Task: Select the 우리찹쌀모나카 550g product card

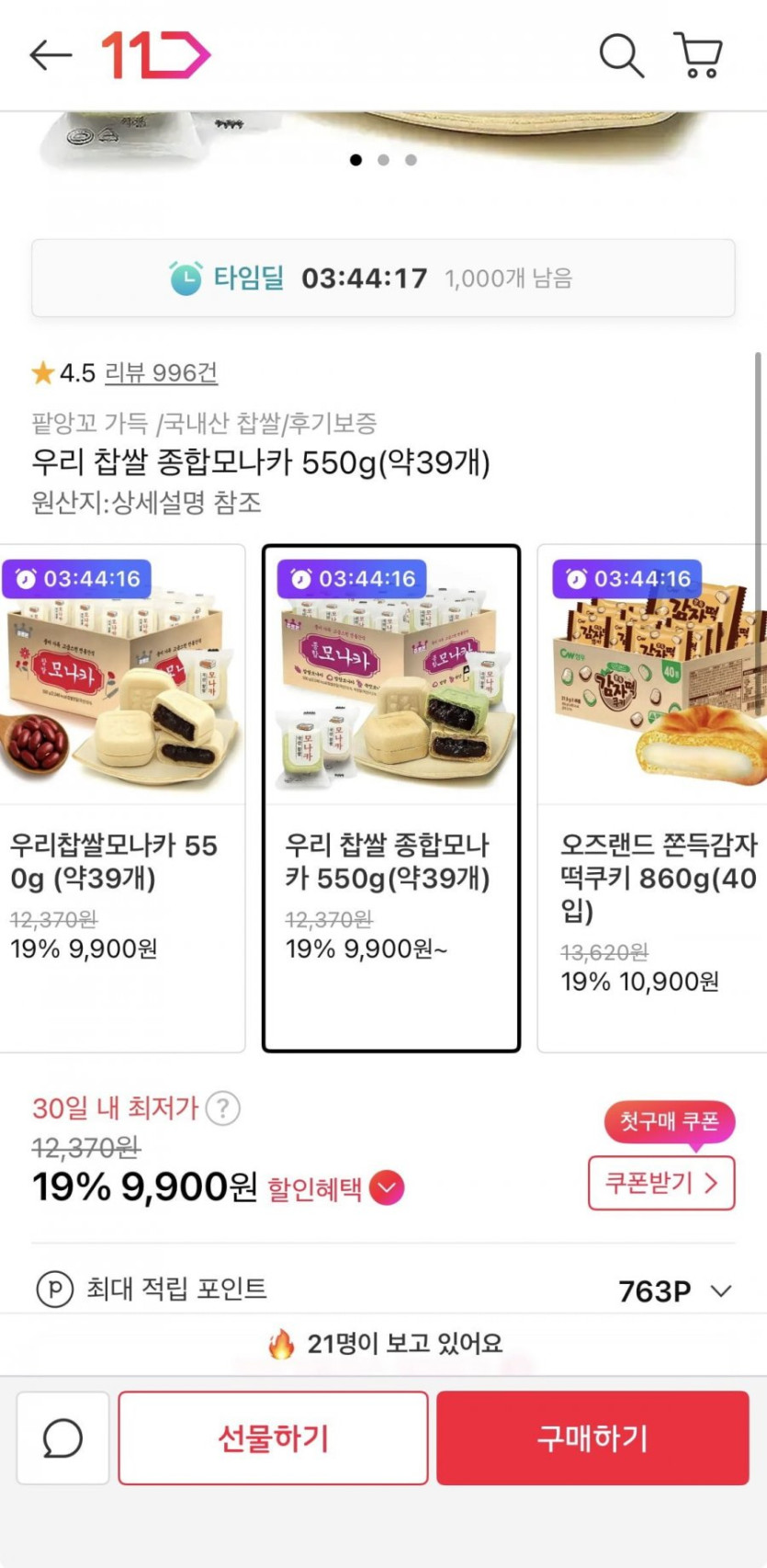Action: click(x=121, y=798)
